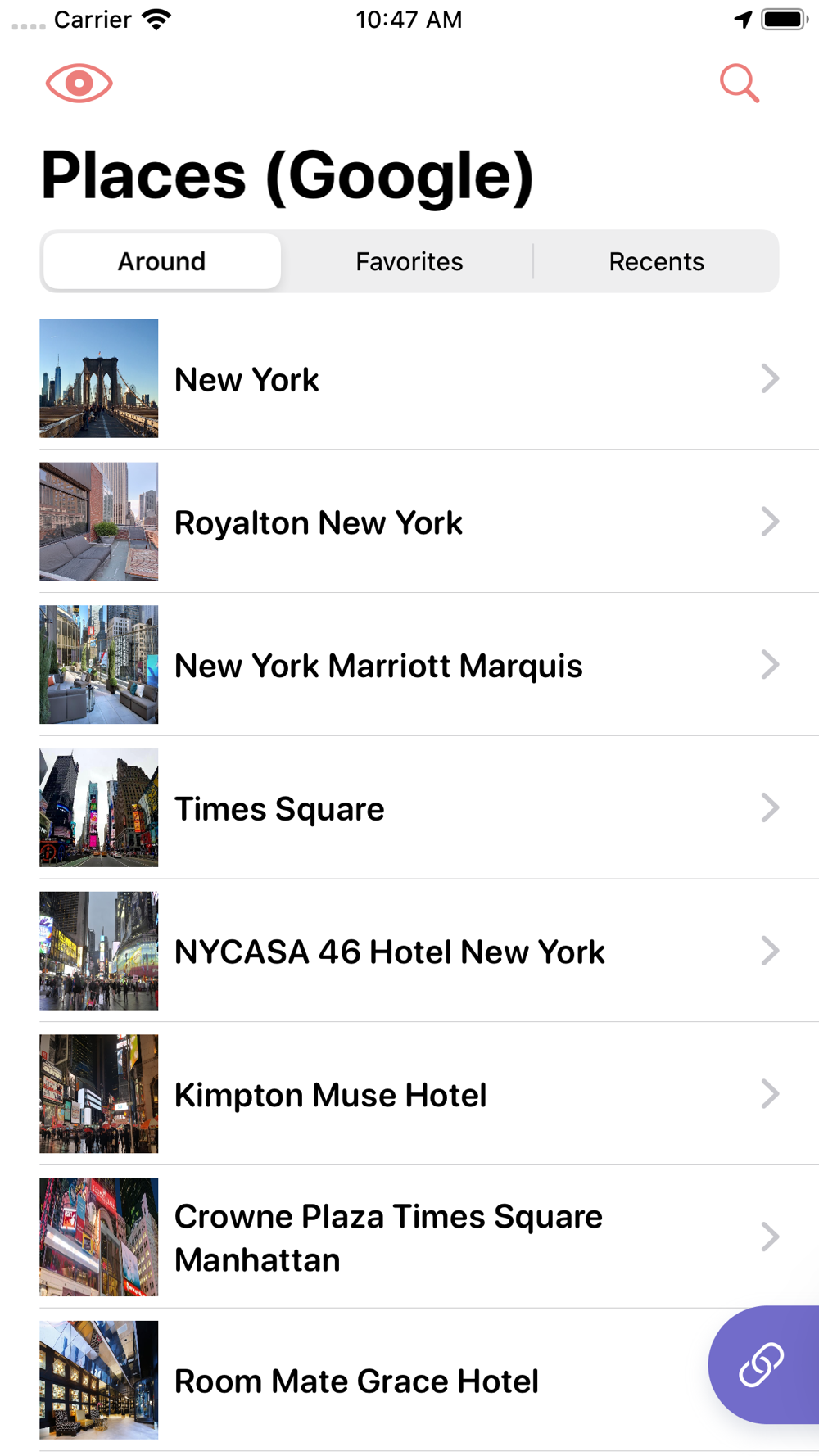Image resolution: width=819 pixels, height=1456 pixels.
Task: Open the search magnifier icon
Action: pyautogui.click(x=740, y=84)
